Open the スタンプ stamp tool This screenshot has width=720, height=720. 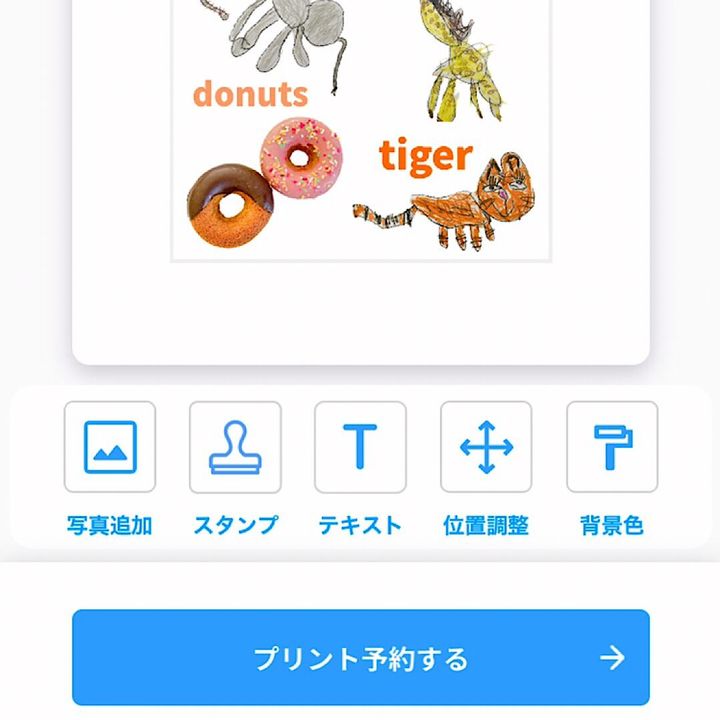[235, 447]
